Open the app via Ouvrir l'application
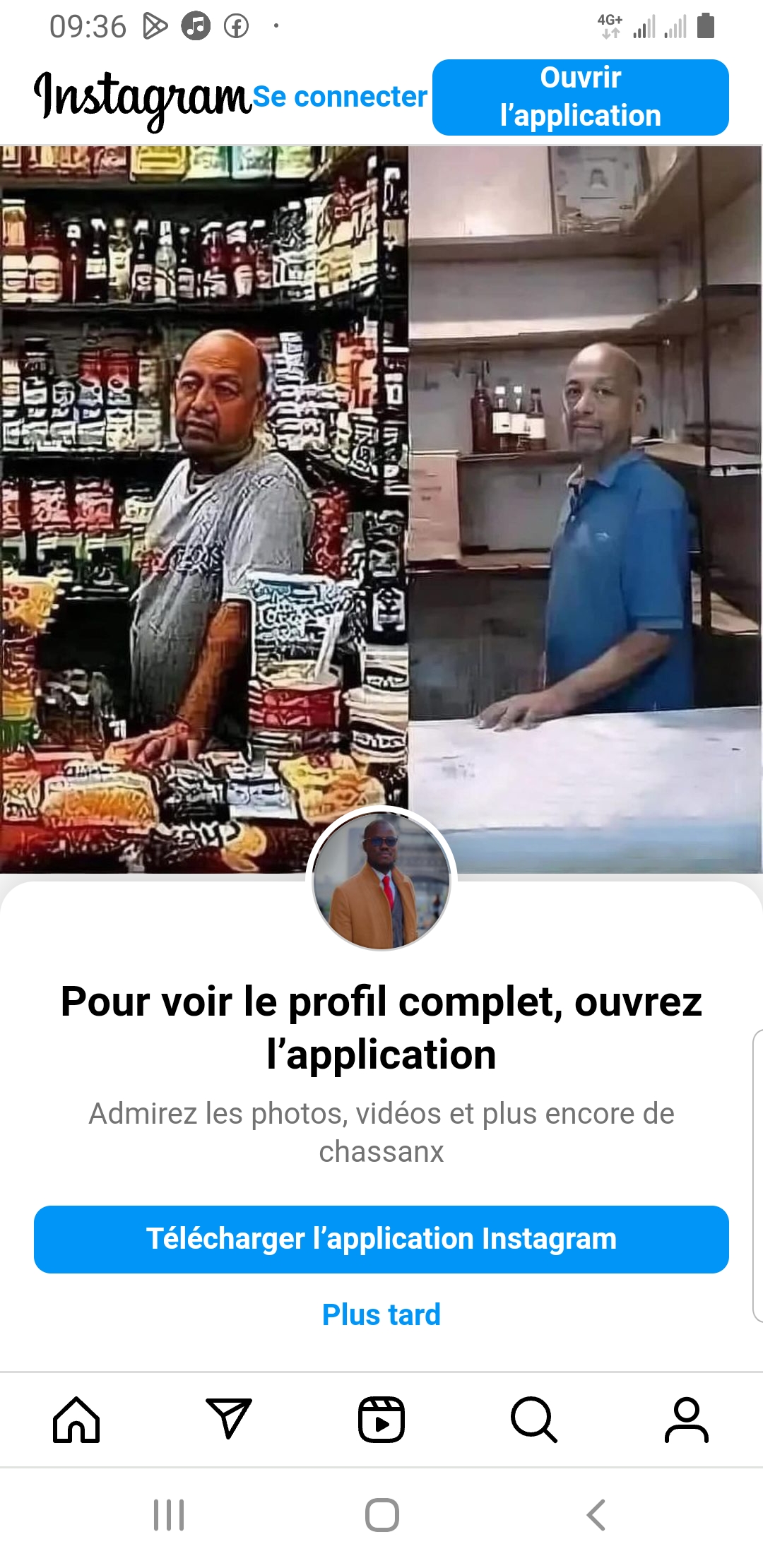The width and height of the screenshot is (763, 1568). point(580,97)
